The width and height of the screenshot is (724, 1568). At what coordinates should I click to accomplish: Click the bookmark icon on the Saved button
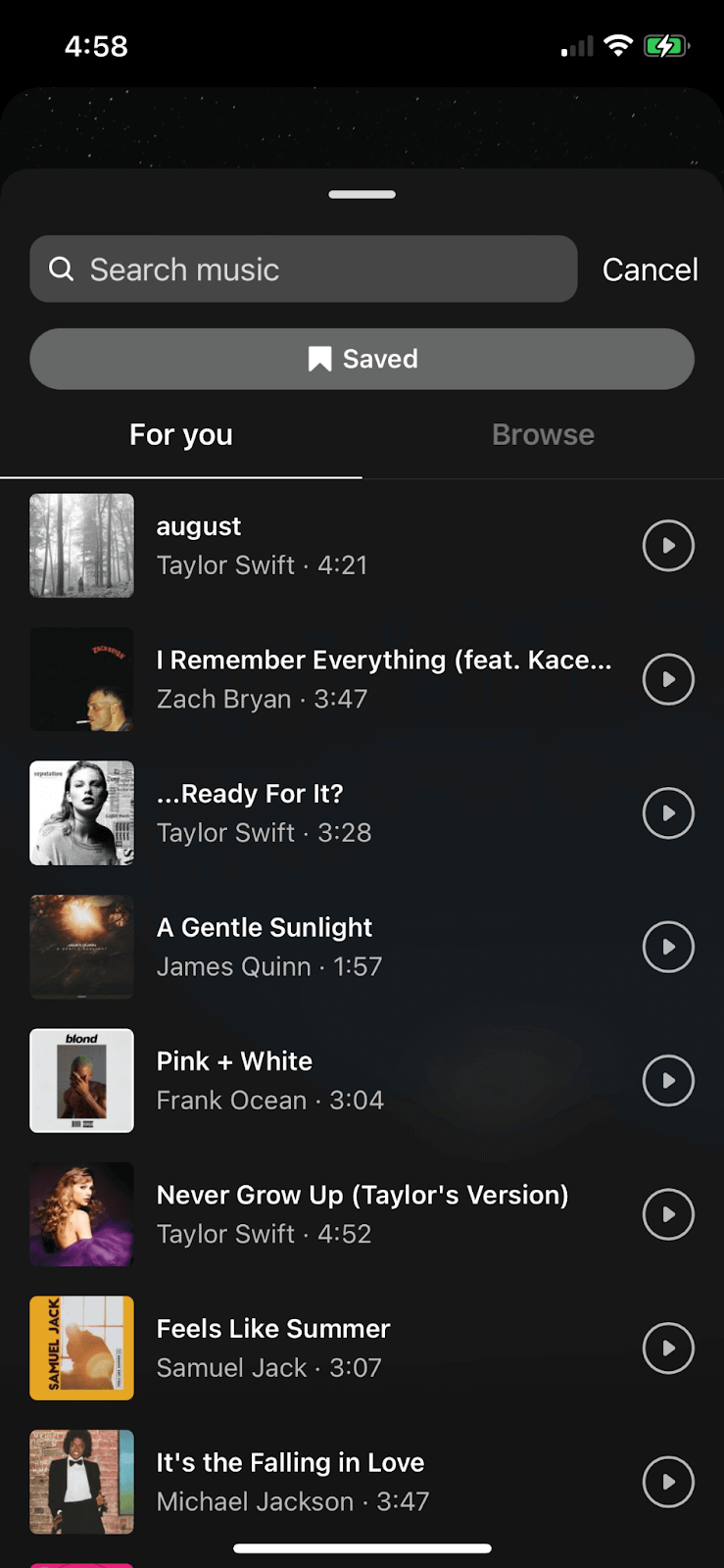click(318, 359)
